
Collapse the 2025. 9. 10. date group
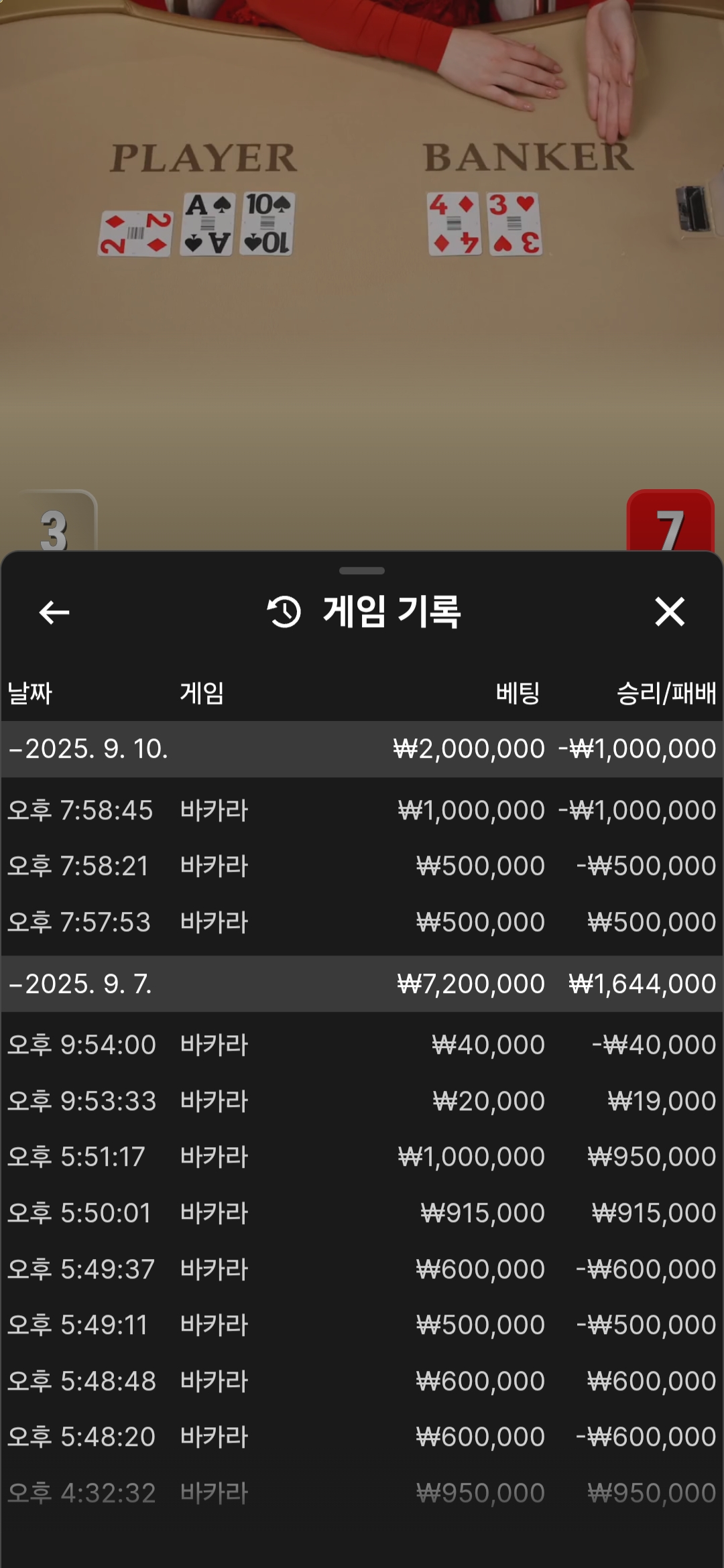362,749
